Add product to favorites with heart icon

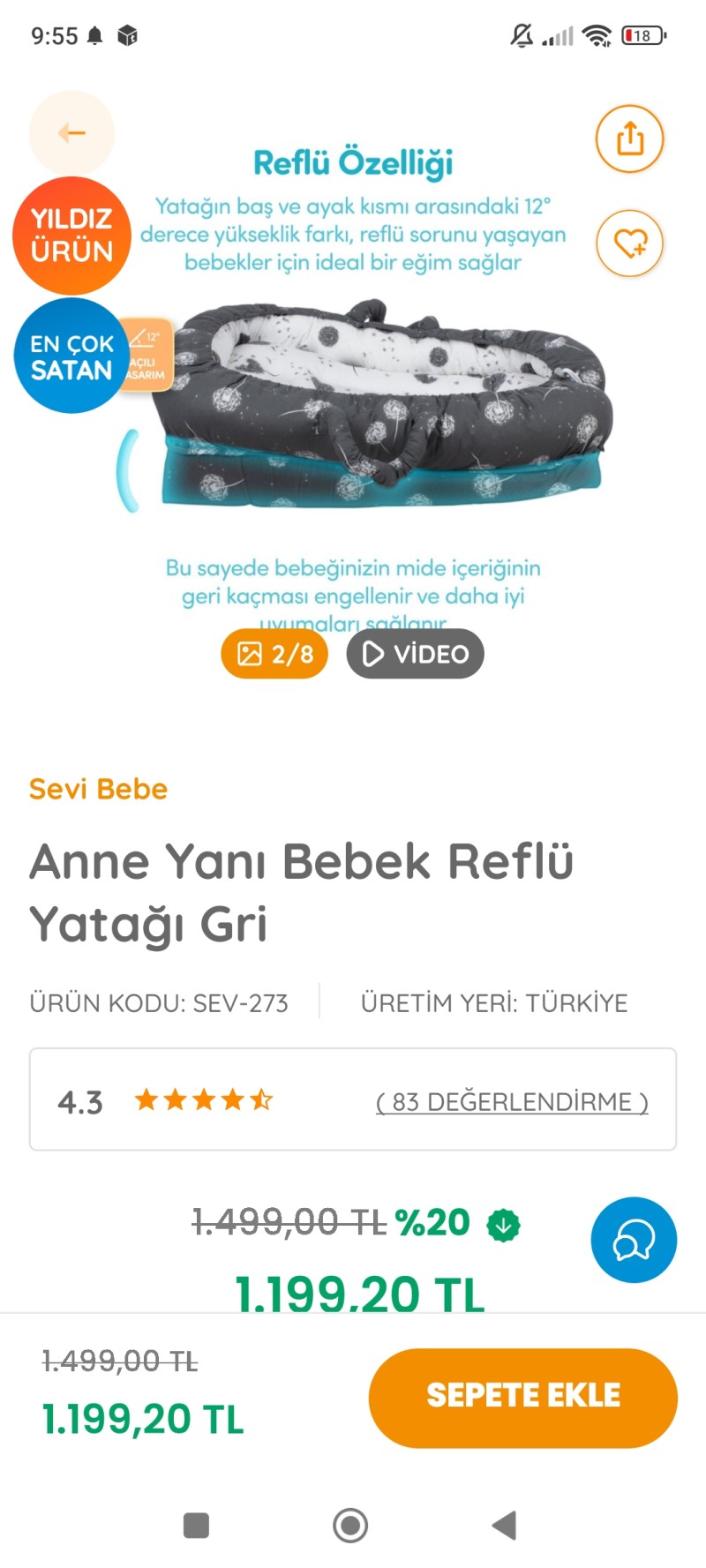tap(629, 244)
